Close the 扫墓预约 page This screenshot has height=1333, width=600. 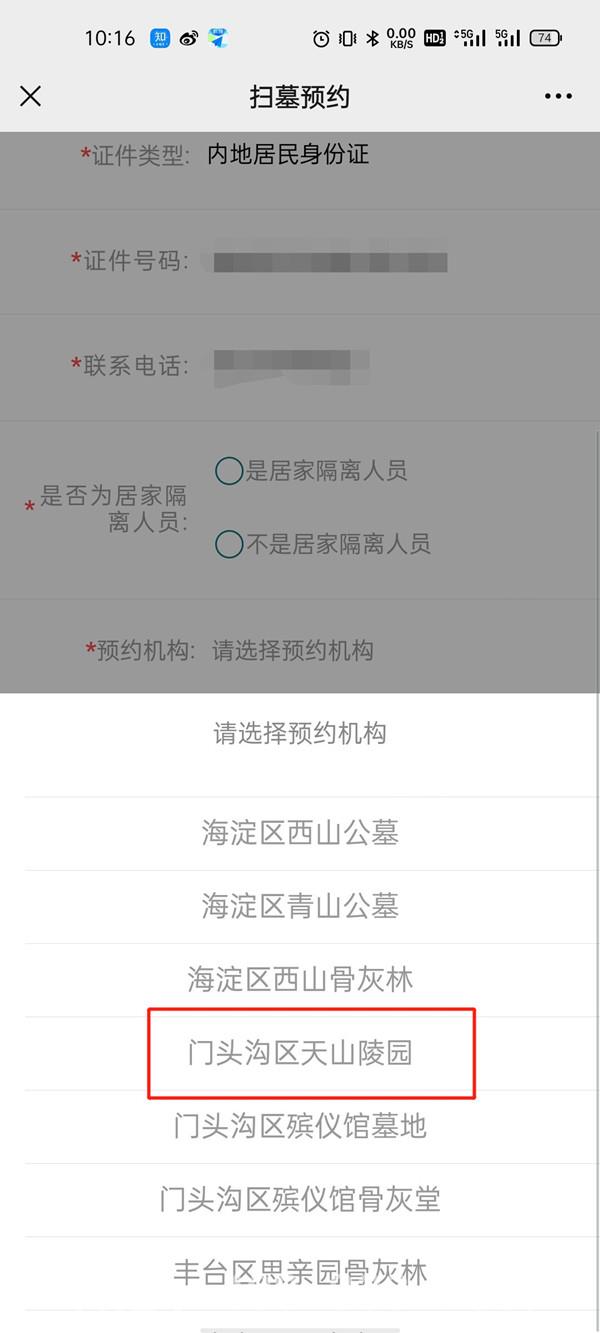[31, 96]
